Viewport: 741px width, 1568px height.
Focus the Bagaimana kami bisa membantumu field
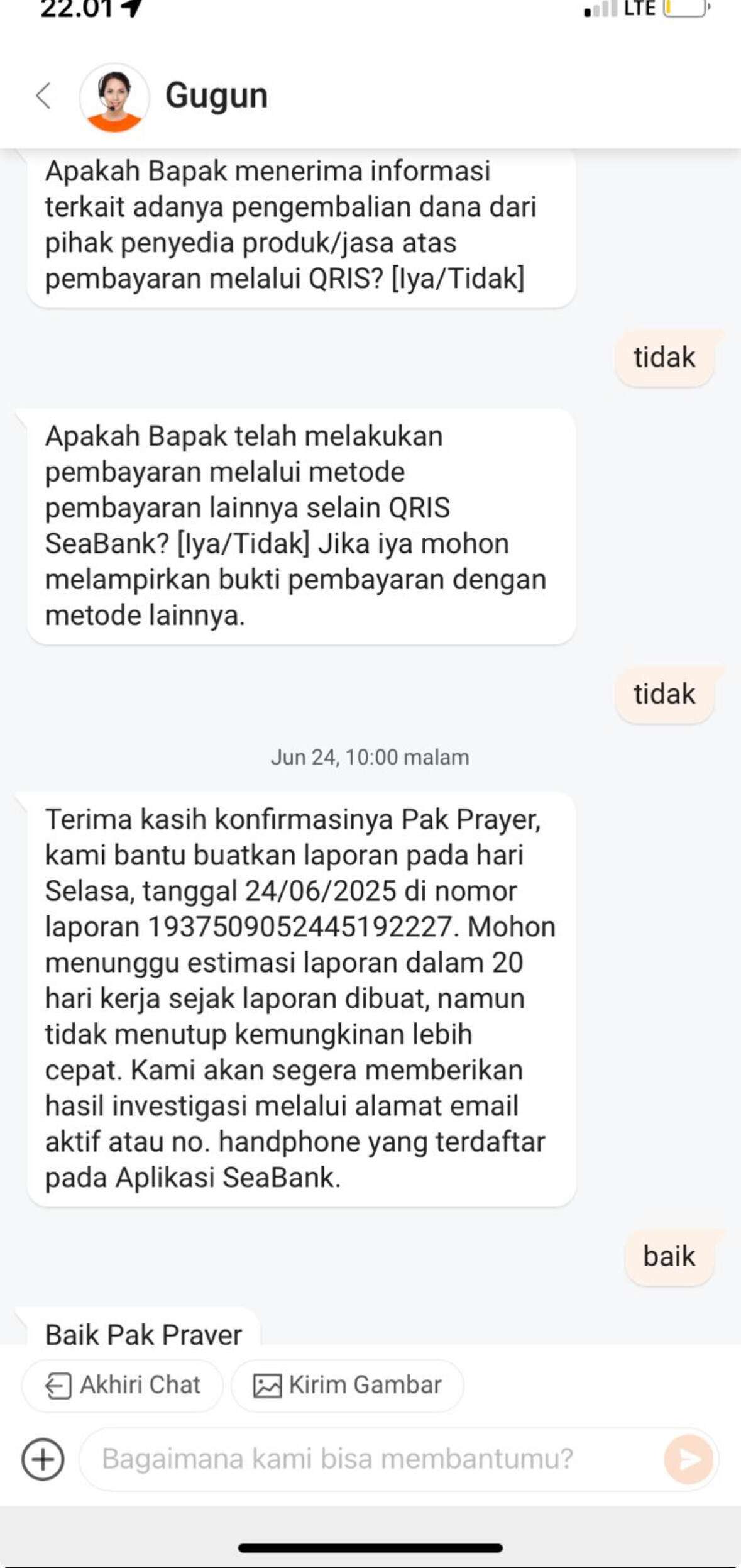coord(371,1459)
